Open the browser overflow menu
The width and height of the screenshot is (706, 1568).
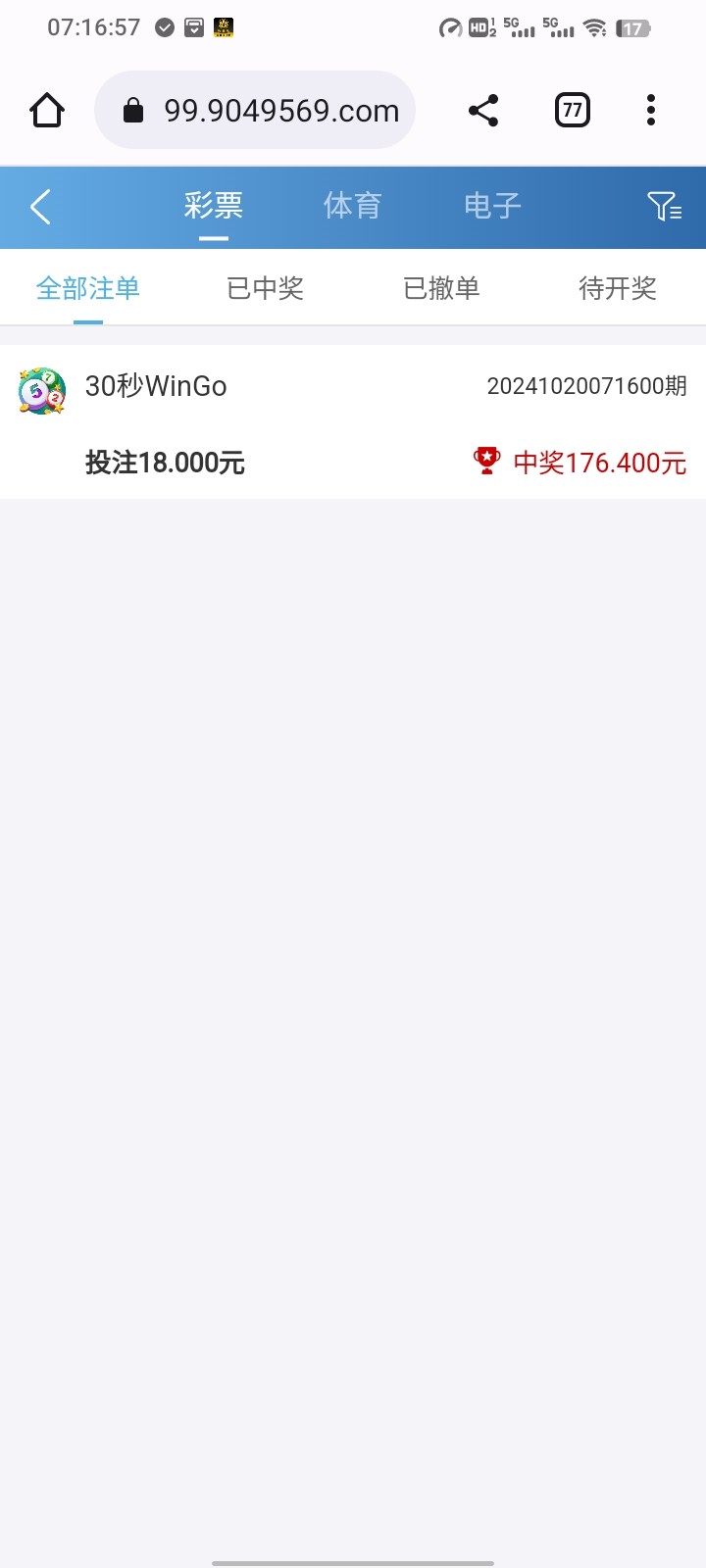point(650,111)
